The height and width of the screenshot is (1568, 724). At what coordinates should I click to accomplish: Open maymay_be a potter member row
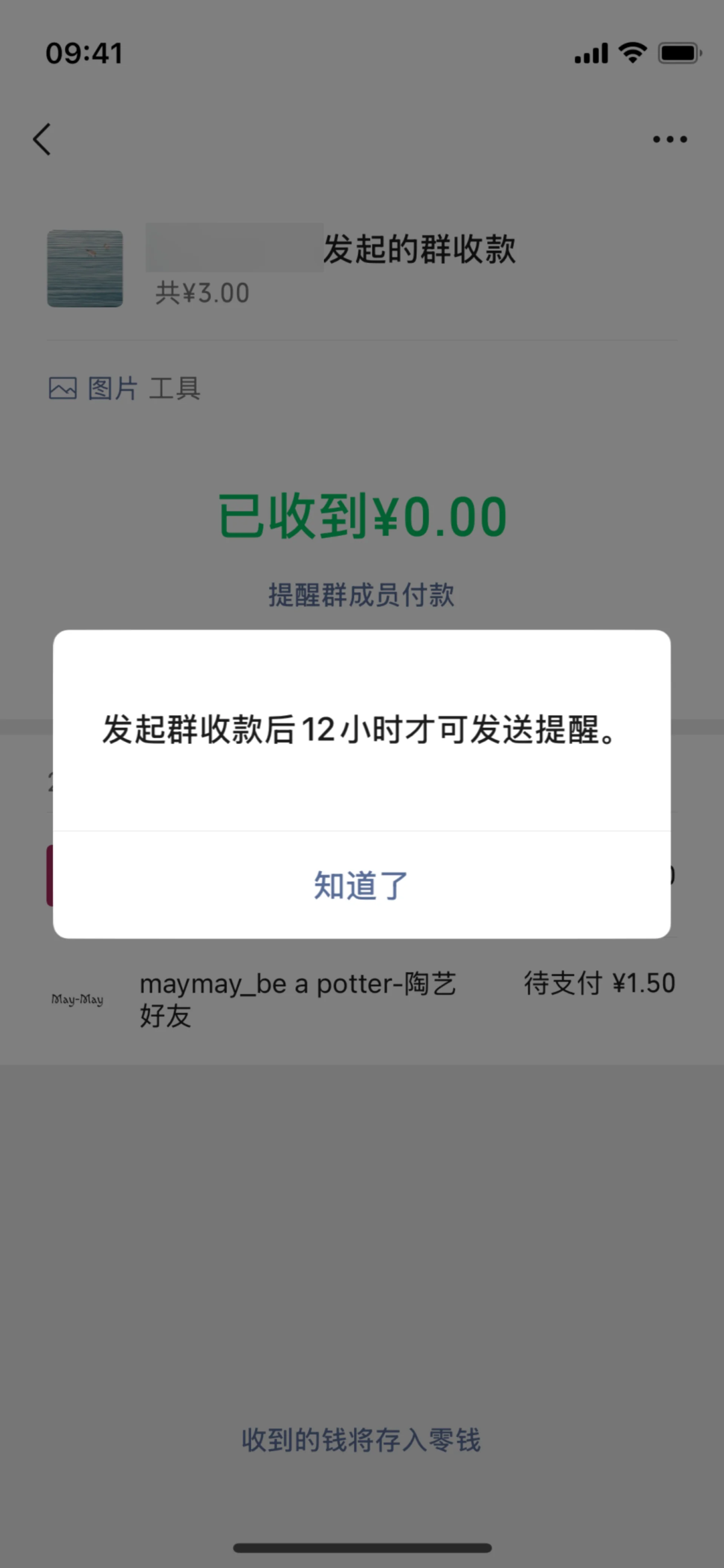[361, 999]
